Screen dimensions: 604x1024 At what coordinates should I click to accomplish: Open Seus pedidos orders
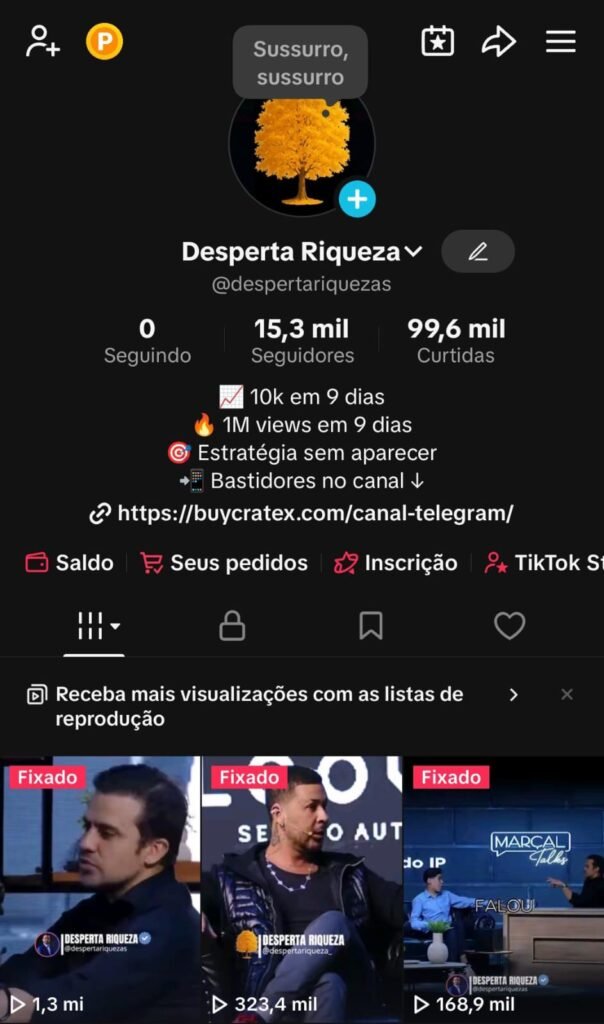coord(224,563)
